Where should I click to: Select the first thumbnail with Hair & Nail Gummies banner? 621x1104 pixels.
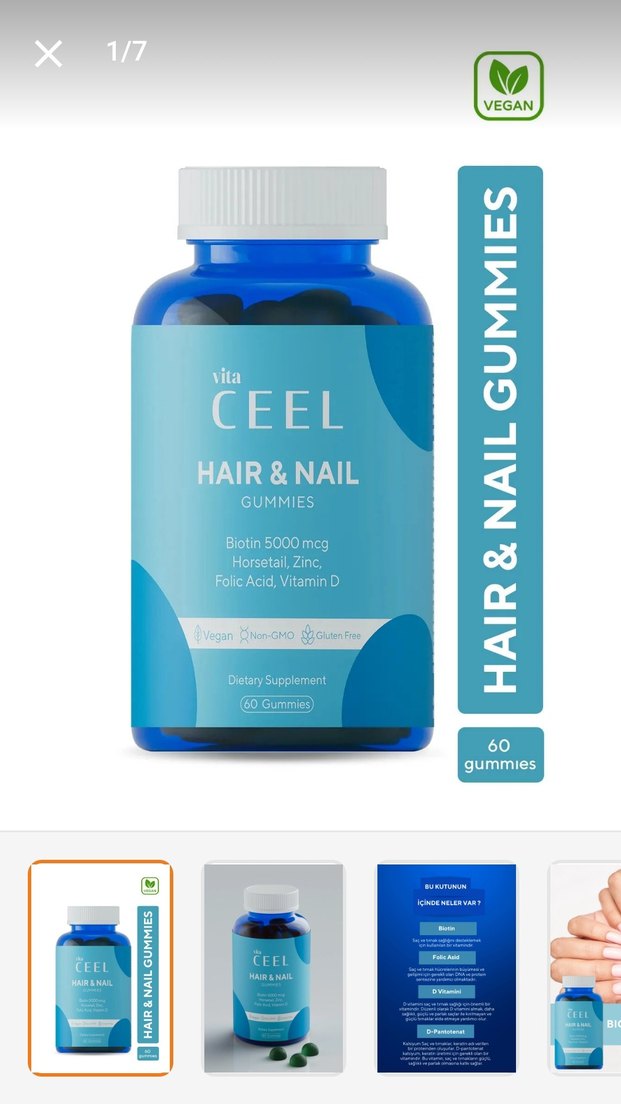(x=100, y=967)
